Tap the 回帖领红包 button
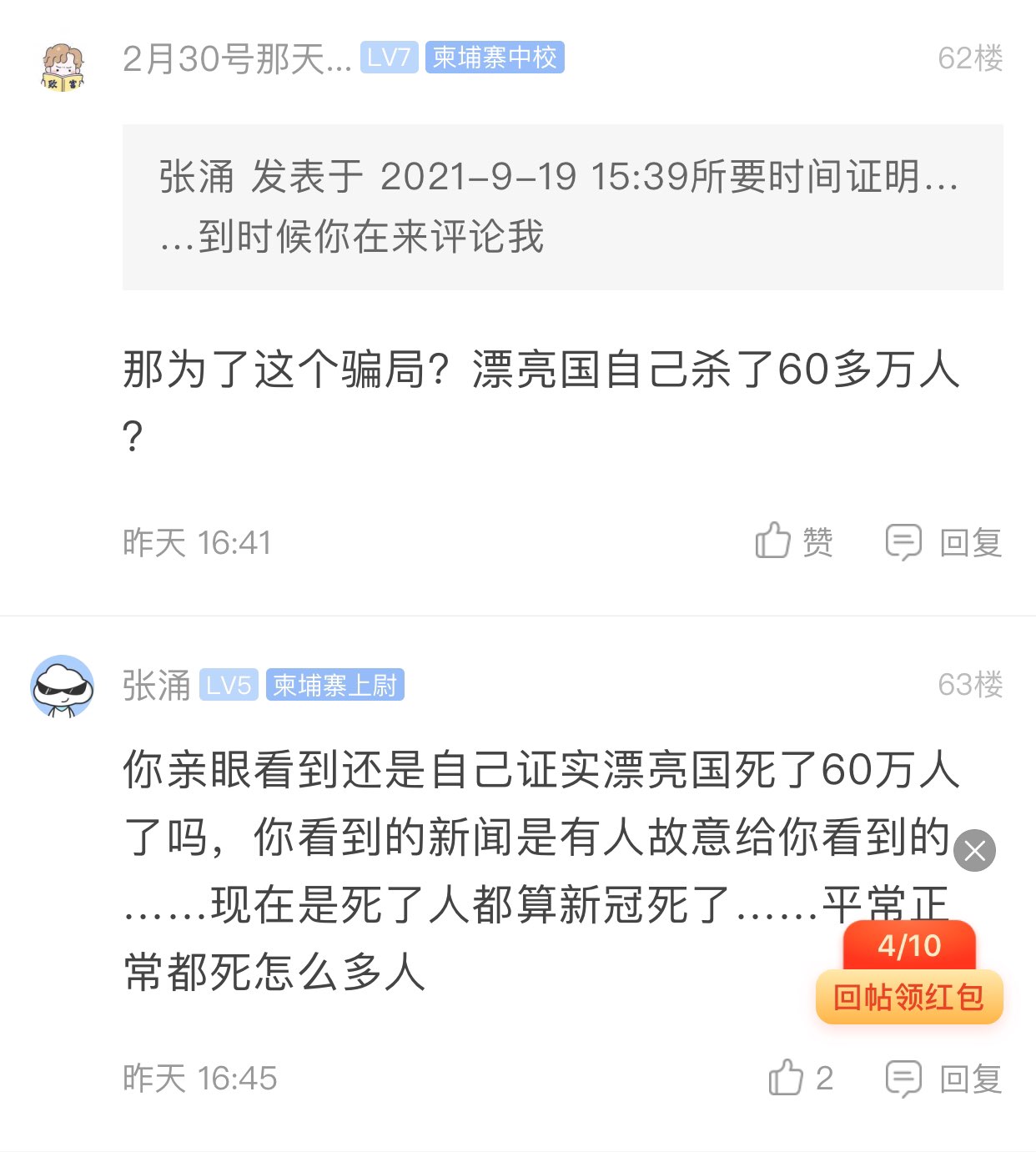Screen dimensions: 1036x1152 pos(908,997)
